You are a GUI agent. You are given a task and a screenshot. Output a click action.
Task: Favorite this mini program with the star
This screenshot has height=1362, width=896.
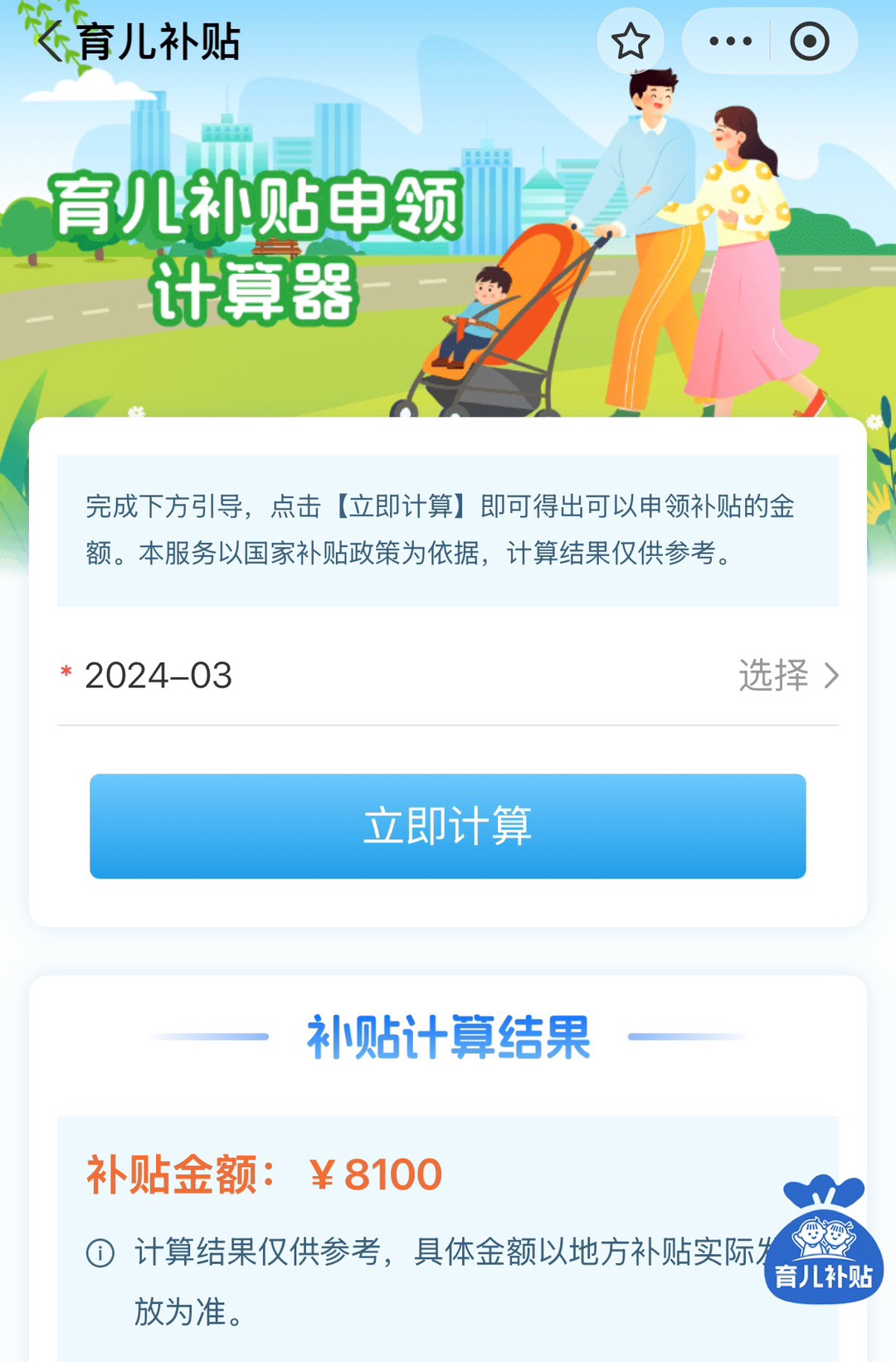[631, 41]
